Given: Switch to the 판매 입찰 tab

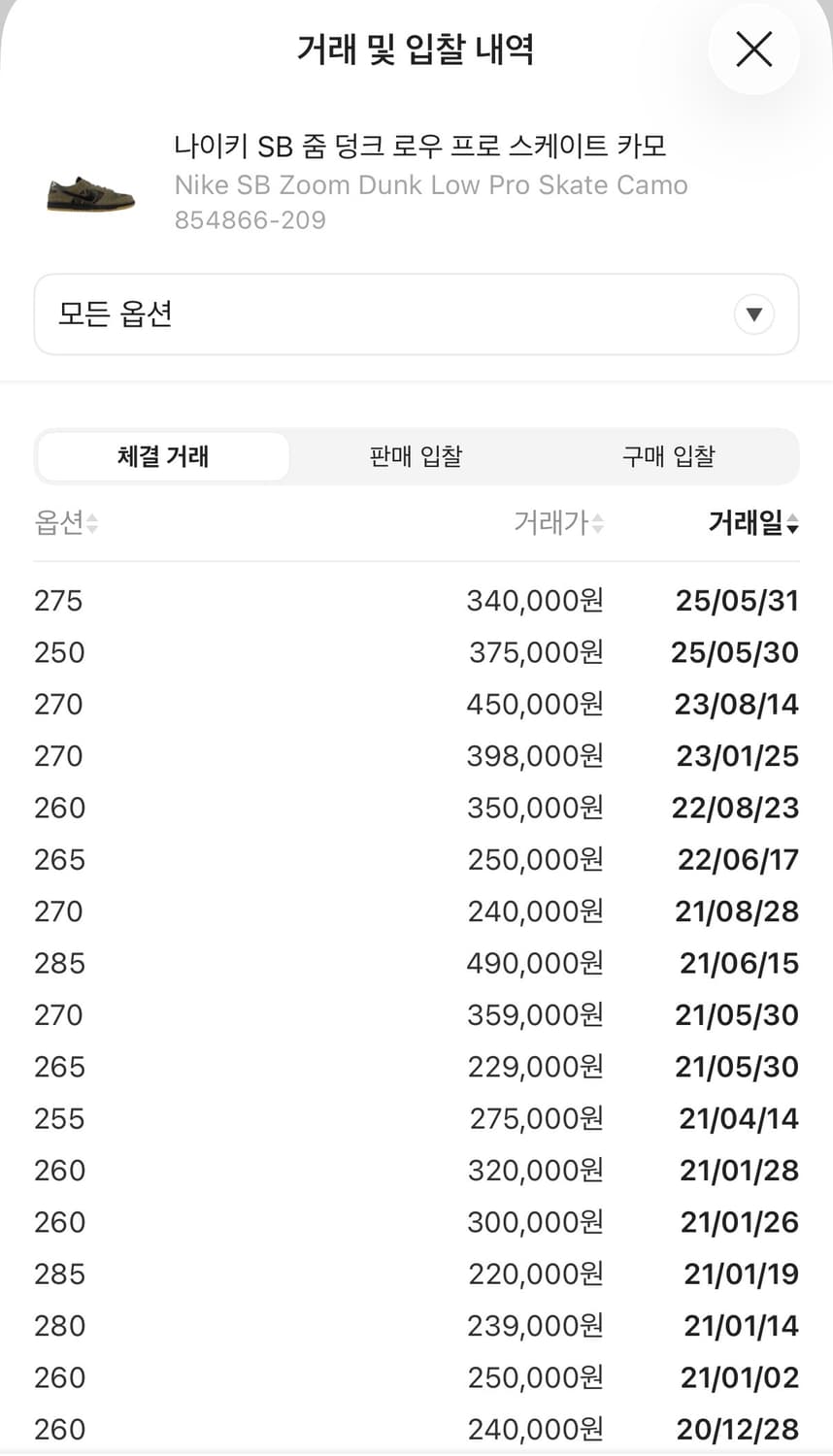Looking at the screenshot, I should coord(416,456).
